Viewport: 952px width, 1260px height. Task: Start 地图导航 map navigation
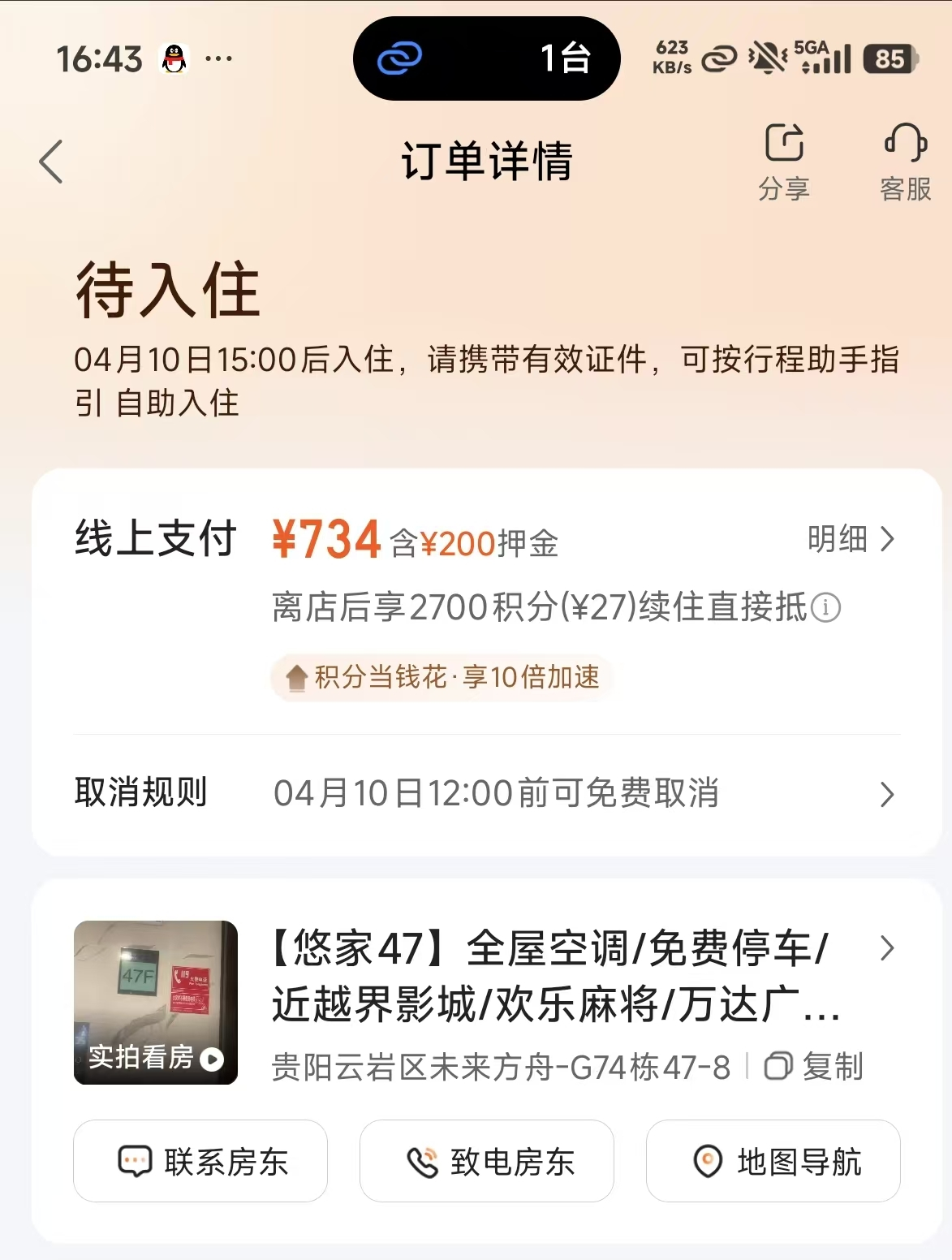pyautogui.click(x=773, y=1161)
